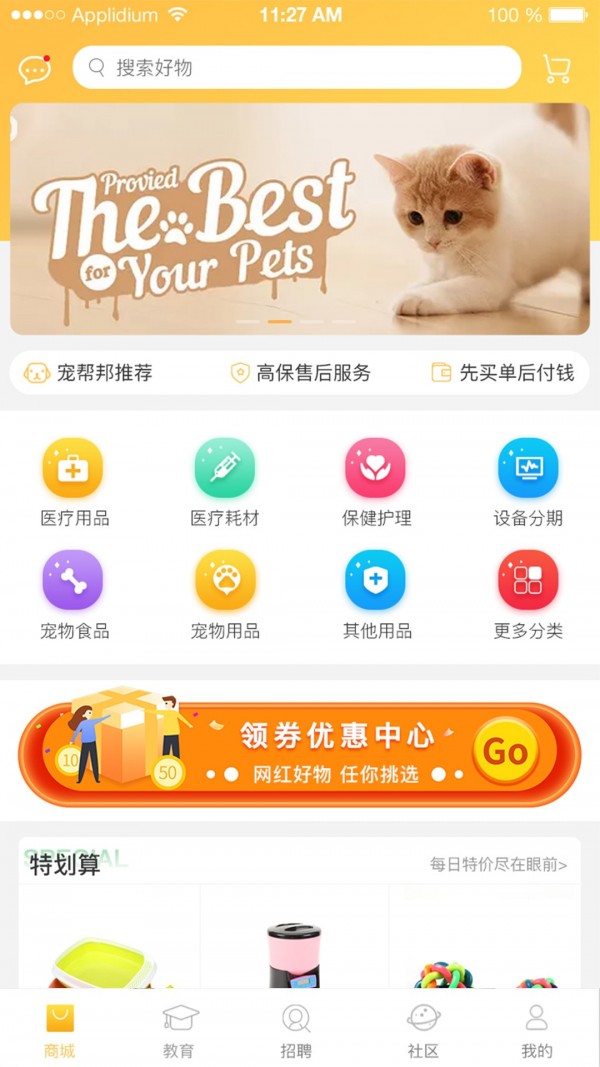The height and width of the screenshot is (1067, 600).
Task: Browse the 宠物用品 category
Action: [x=225, y=594]
